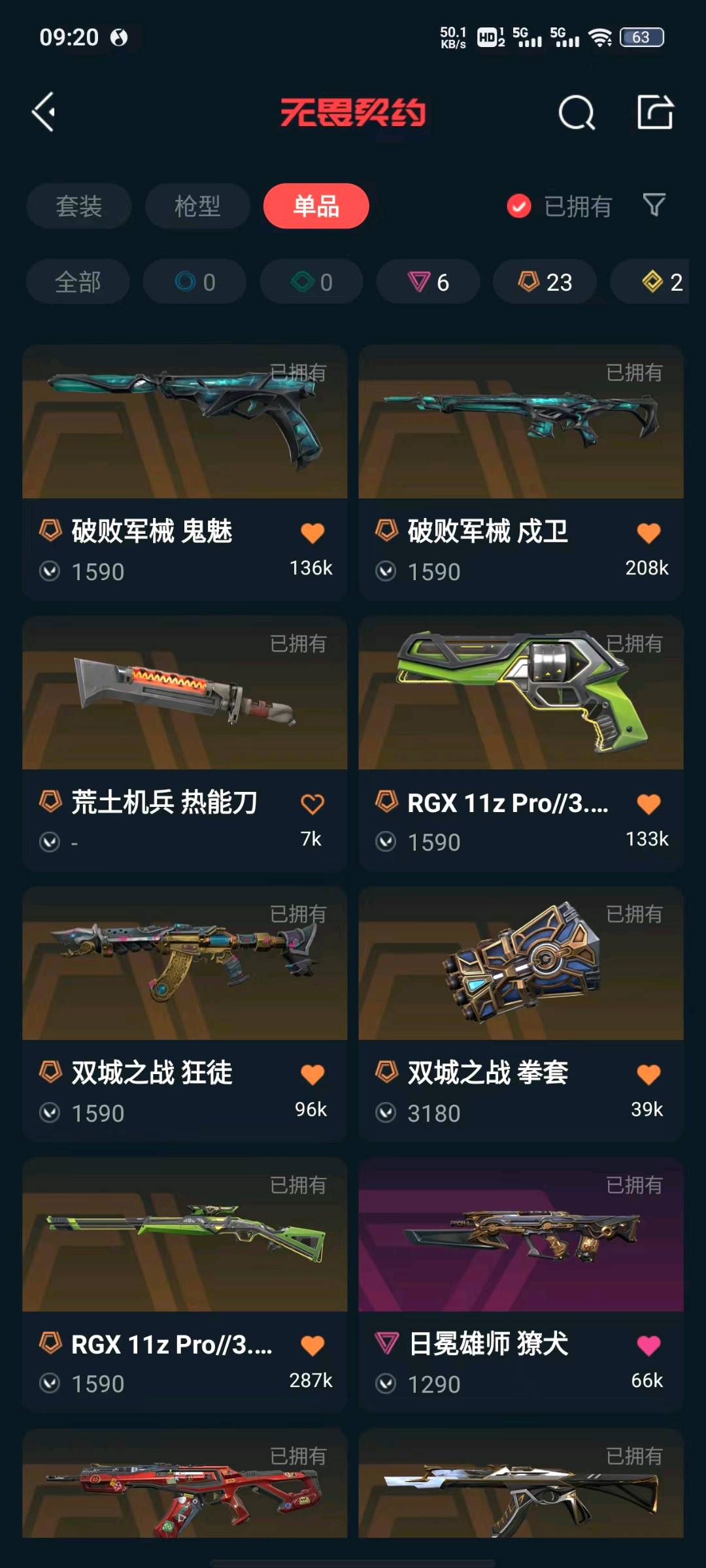Open the 破败军械 戍卫 skin card
This screenshot has height=1568, width=706.
(x=521, y=472)
